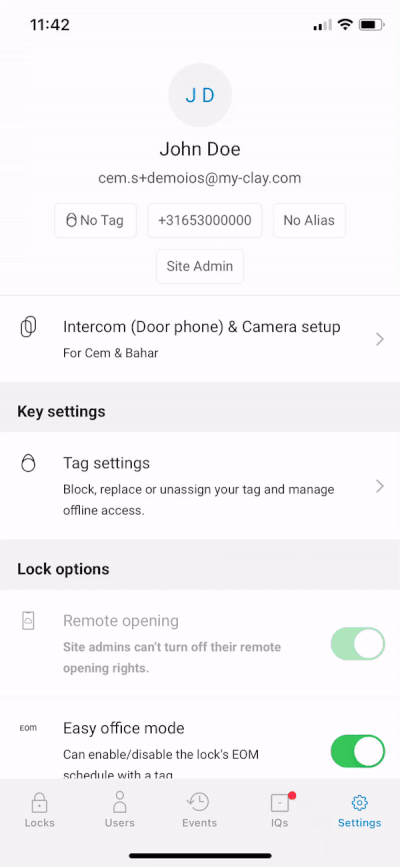Open Tag settings

point(200,486)
